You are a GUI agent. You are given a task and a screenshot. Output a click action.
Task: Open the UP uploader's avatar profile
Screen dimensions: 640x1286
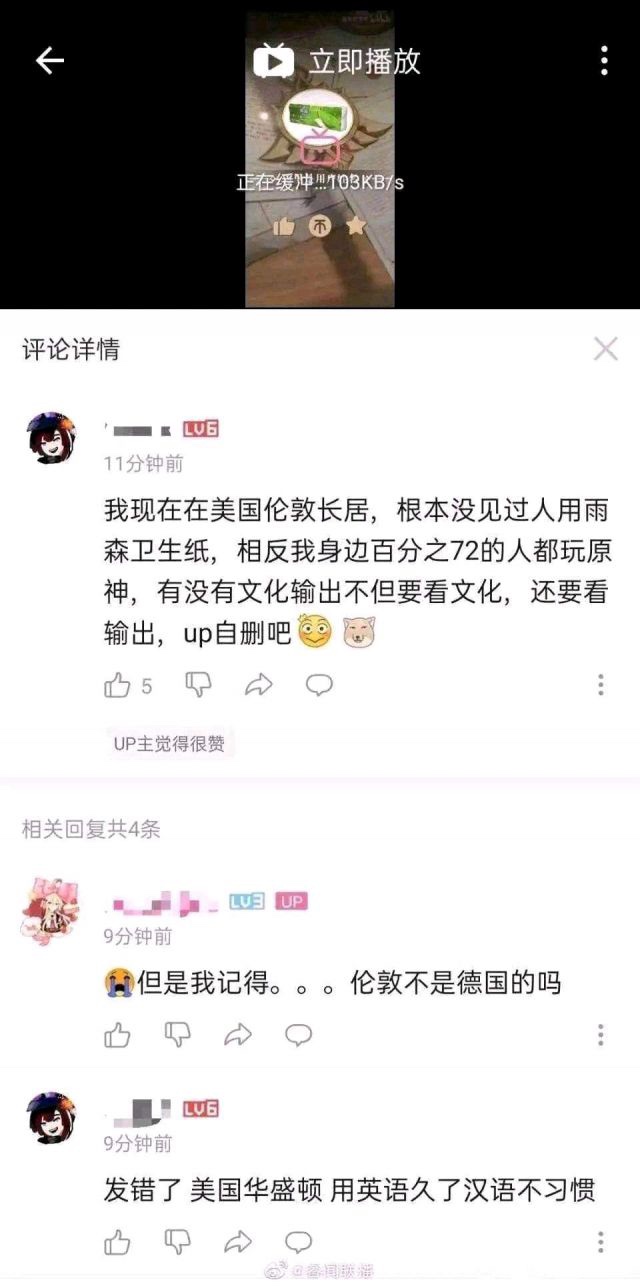click(x=49, y=911)
